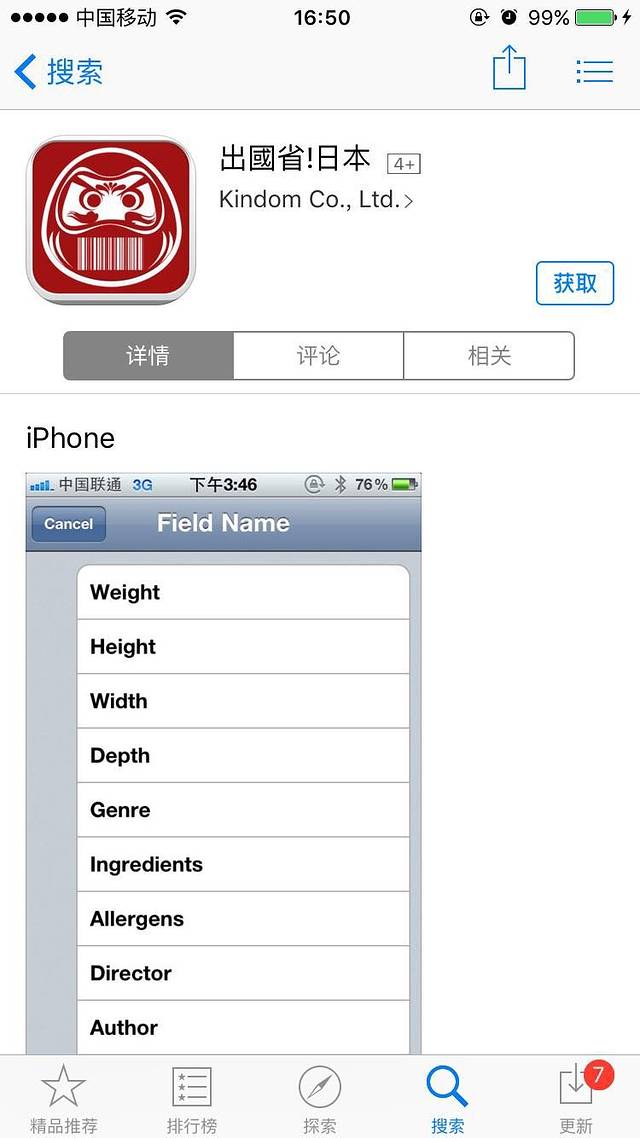Viewport: 640px width, 1138px height.
Task: Open the 精品推荐 tab
Action: coord(63,1097)
